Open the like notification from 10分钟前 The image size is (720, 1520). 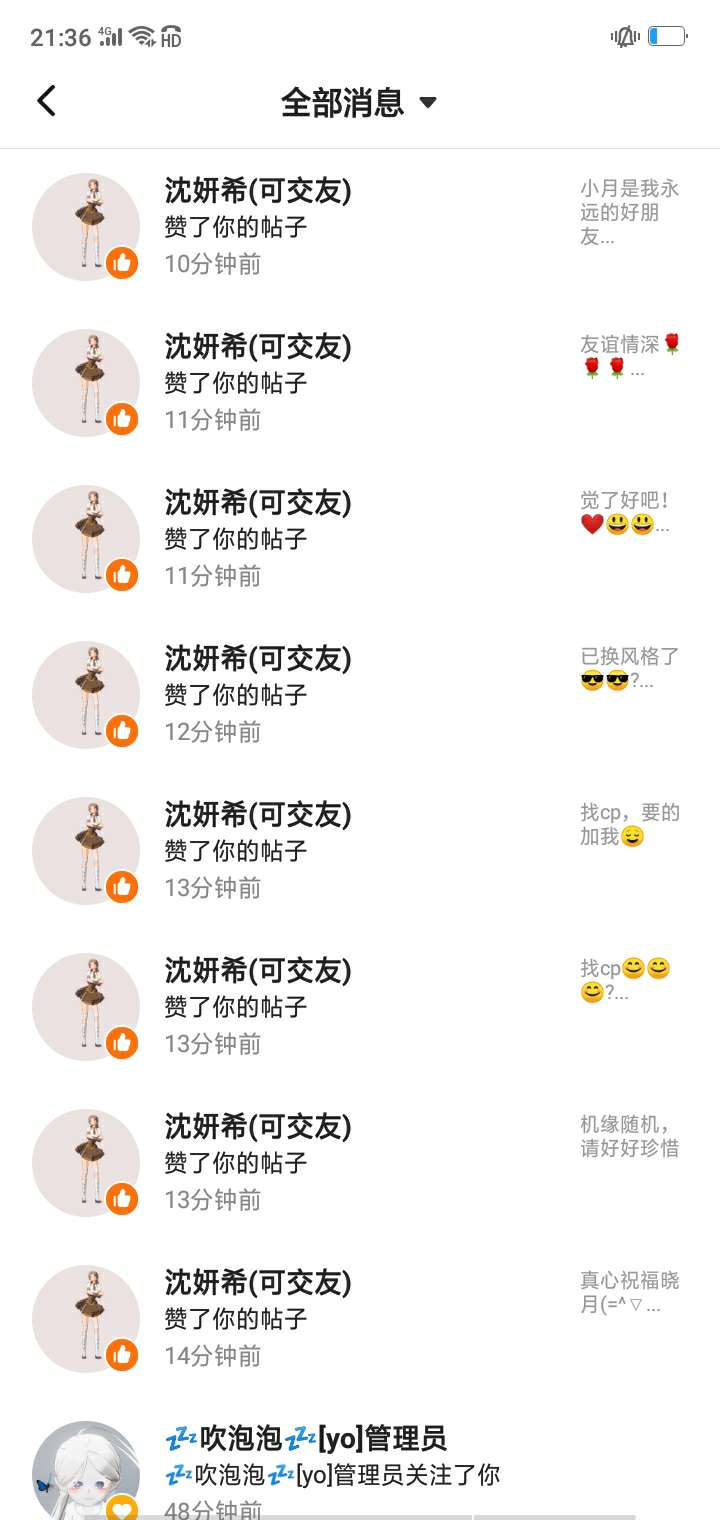click(300, 227)
